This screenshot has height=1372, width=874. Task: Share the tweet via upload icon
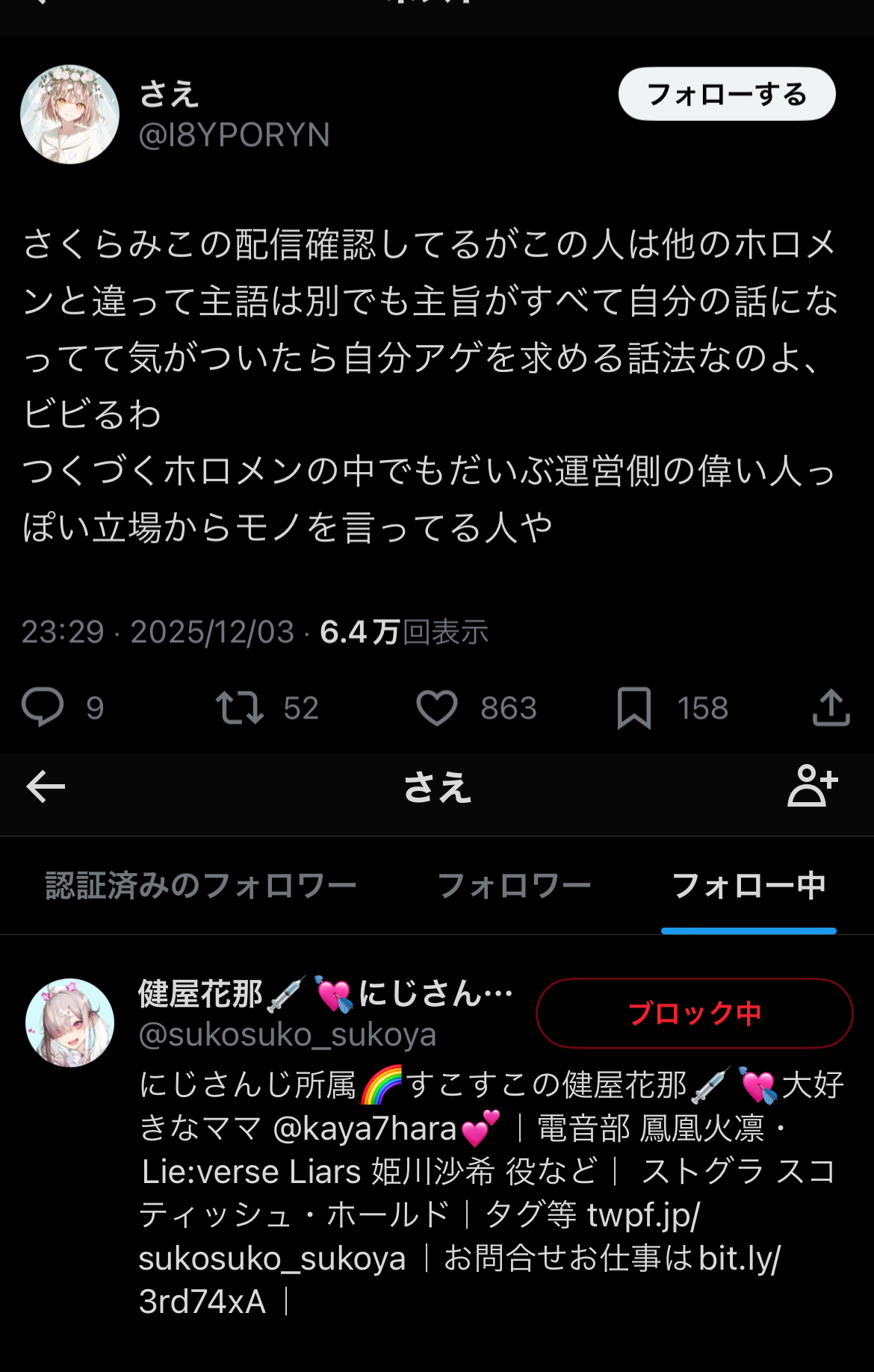pyautogui.click(x=831, y=707)
